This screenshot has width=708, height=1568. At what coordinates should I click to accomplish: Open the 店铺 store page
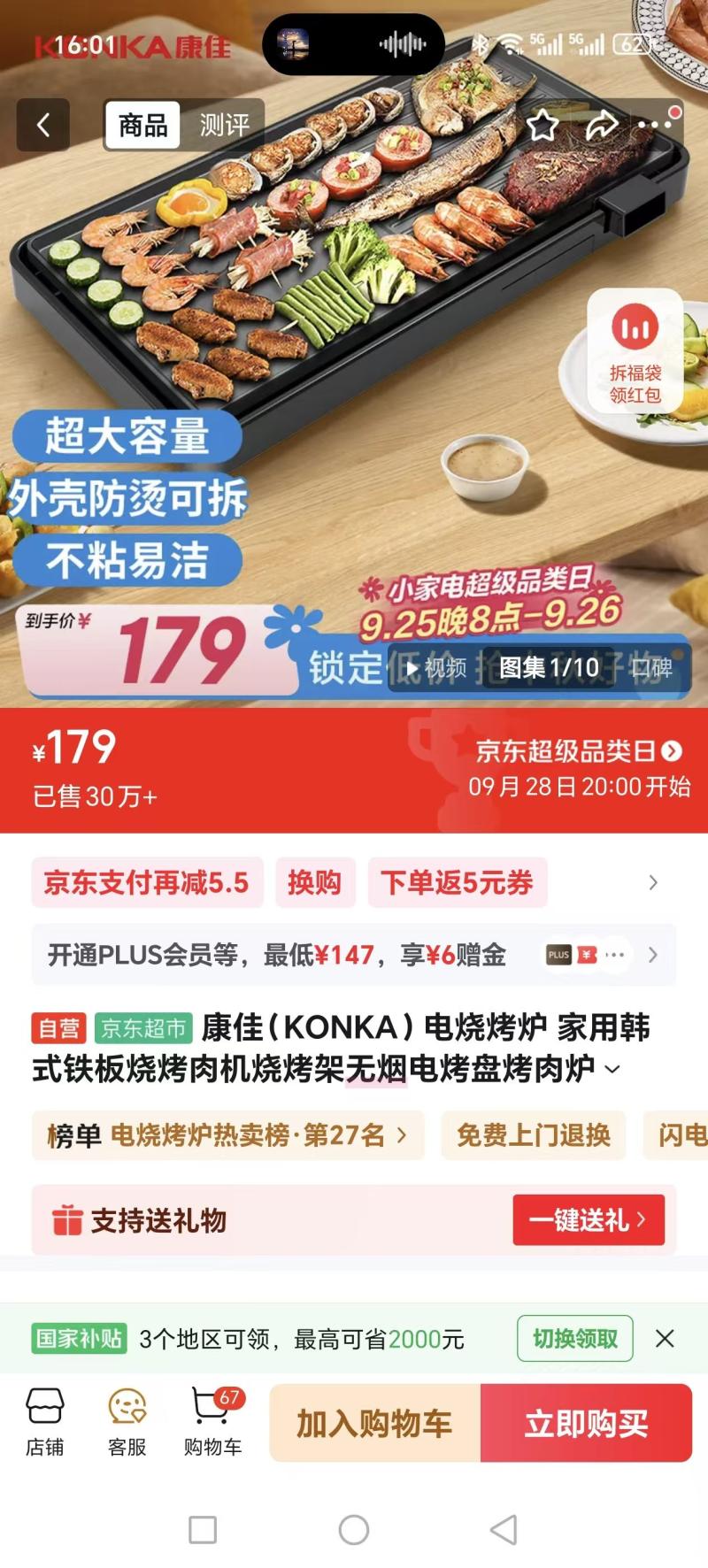[x=44, y=1423]
